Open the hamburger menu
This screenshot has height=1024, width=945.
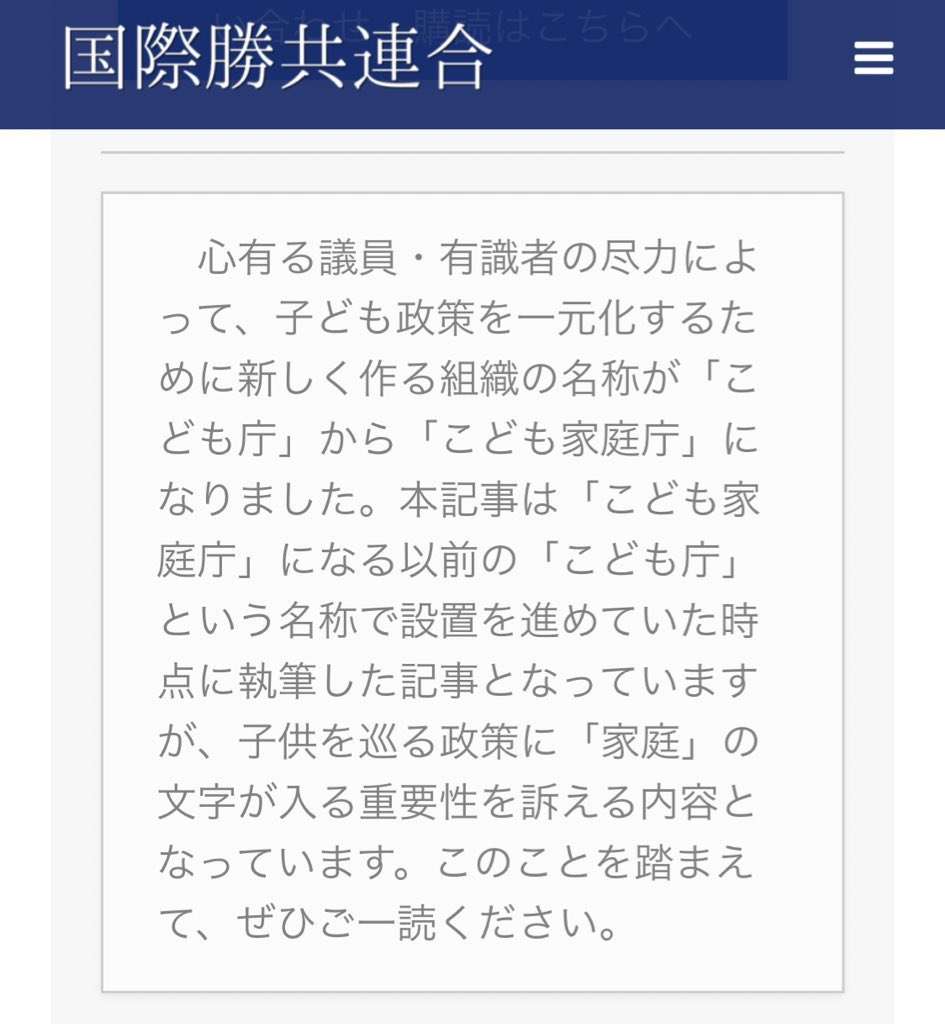[873, 59]
